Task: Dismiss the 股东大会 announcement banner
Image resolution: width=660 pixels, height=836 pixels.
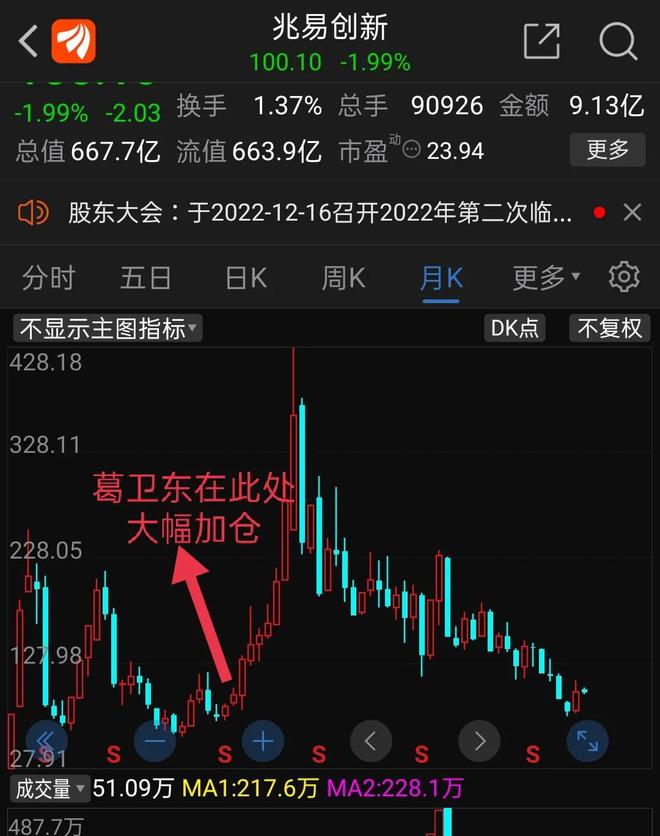Action: (x=632, y=212)
